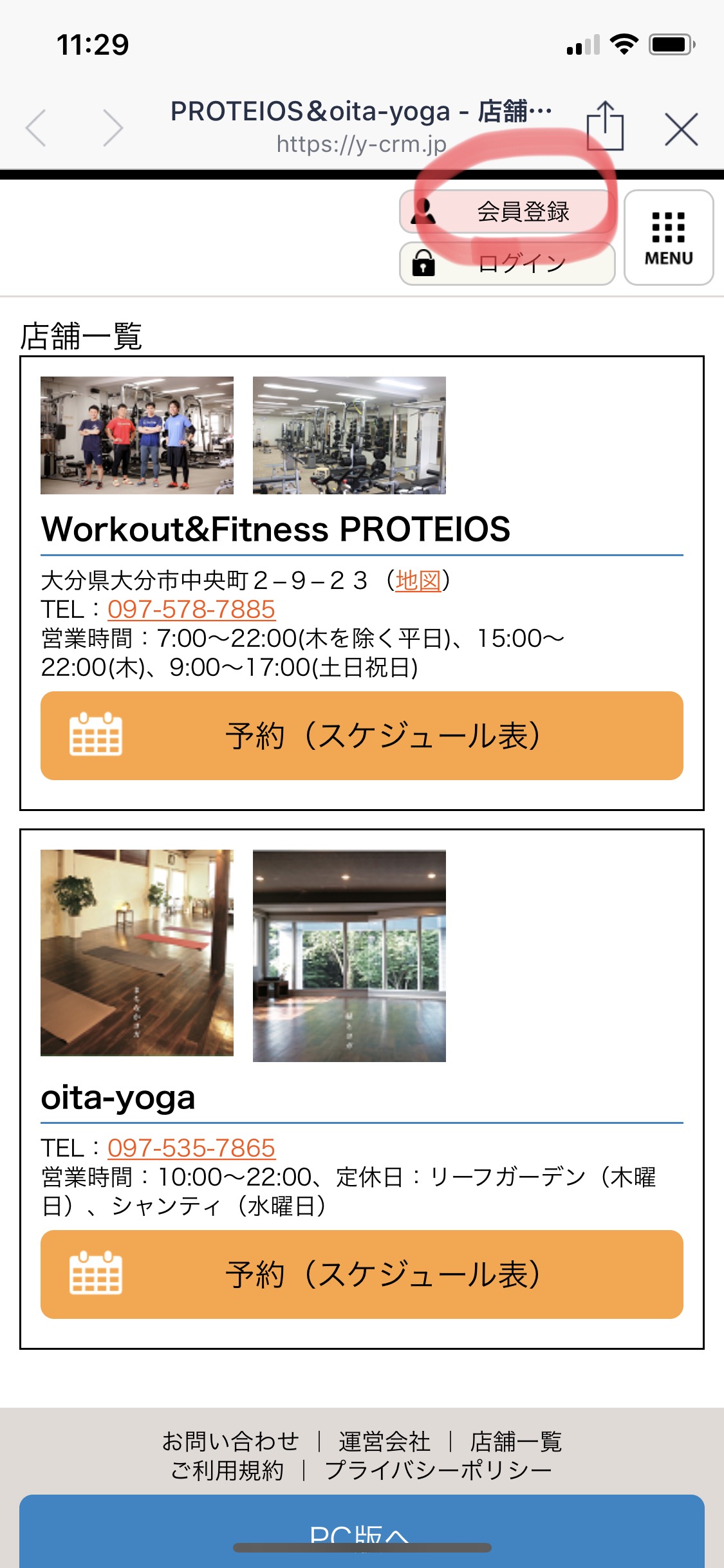724x1568 pixels.
Task: Share this page via share icon
Action: (605, 126)
